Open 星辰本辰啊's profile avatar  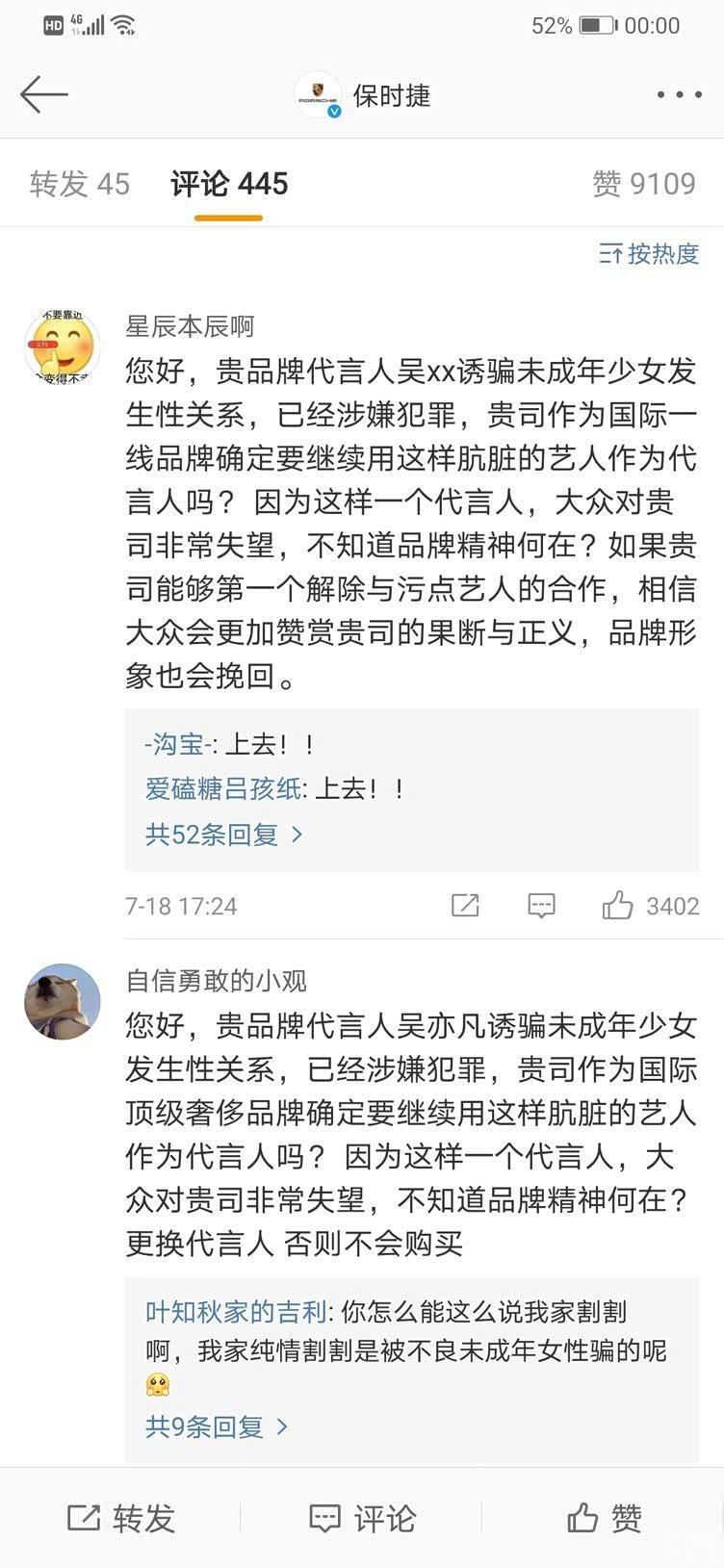click(x=62, y=347)
